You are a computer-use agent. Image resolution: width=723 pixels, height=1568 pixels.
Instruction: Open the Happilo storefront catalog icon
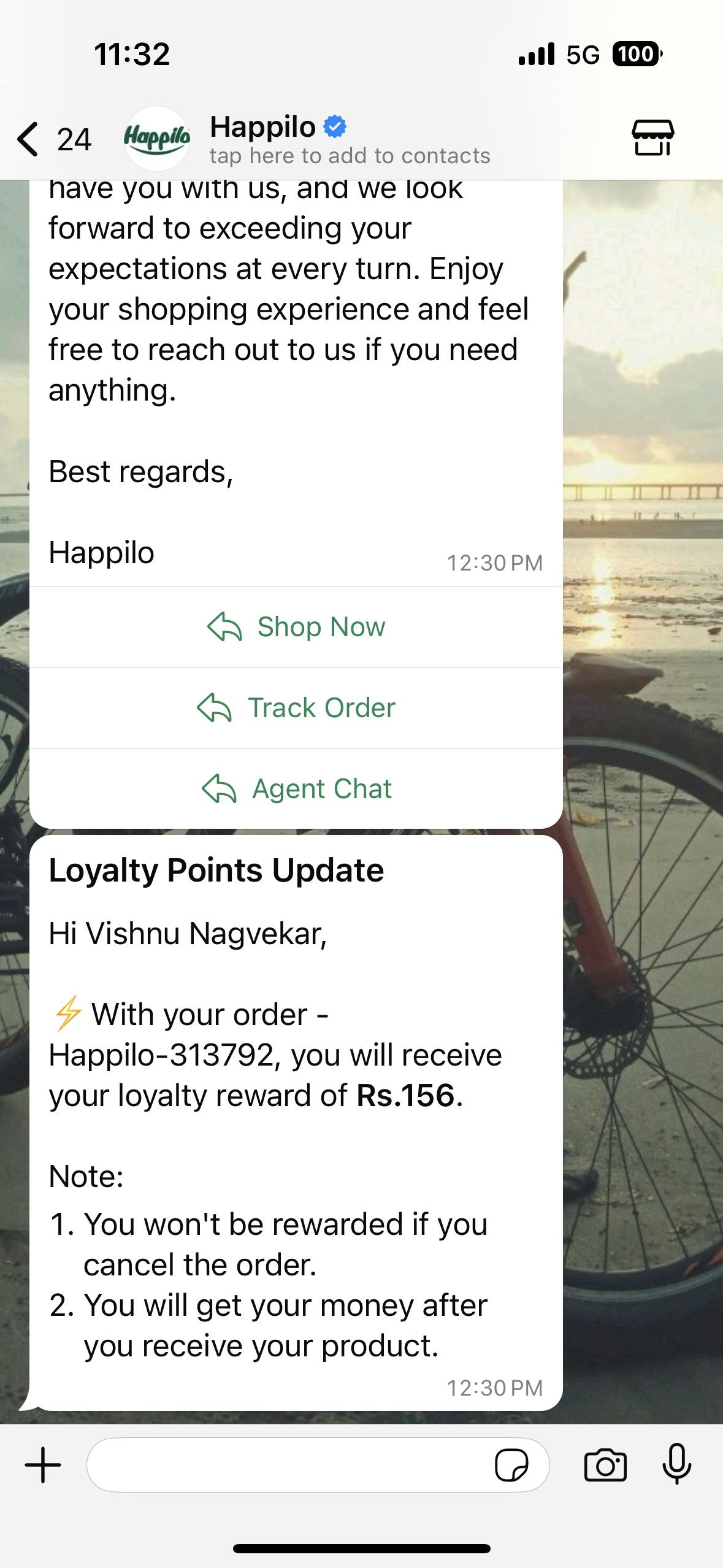(652, 137)
